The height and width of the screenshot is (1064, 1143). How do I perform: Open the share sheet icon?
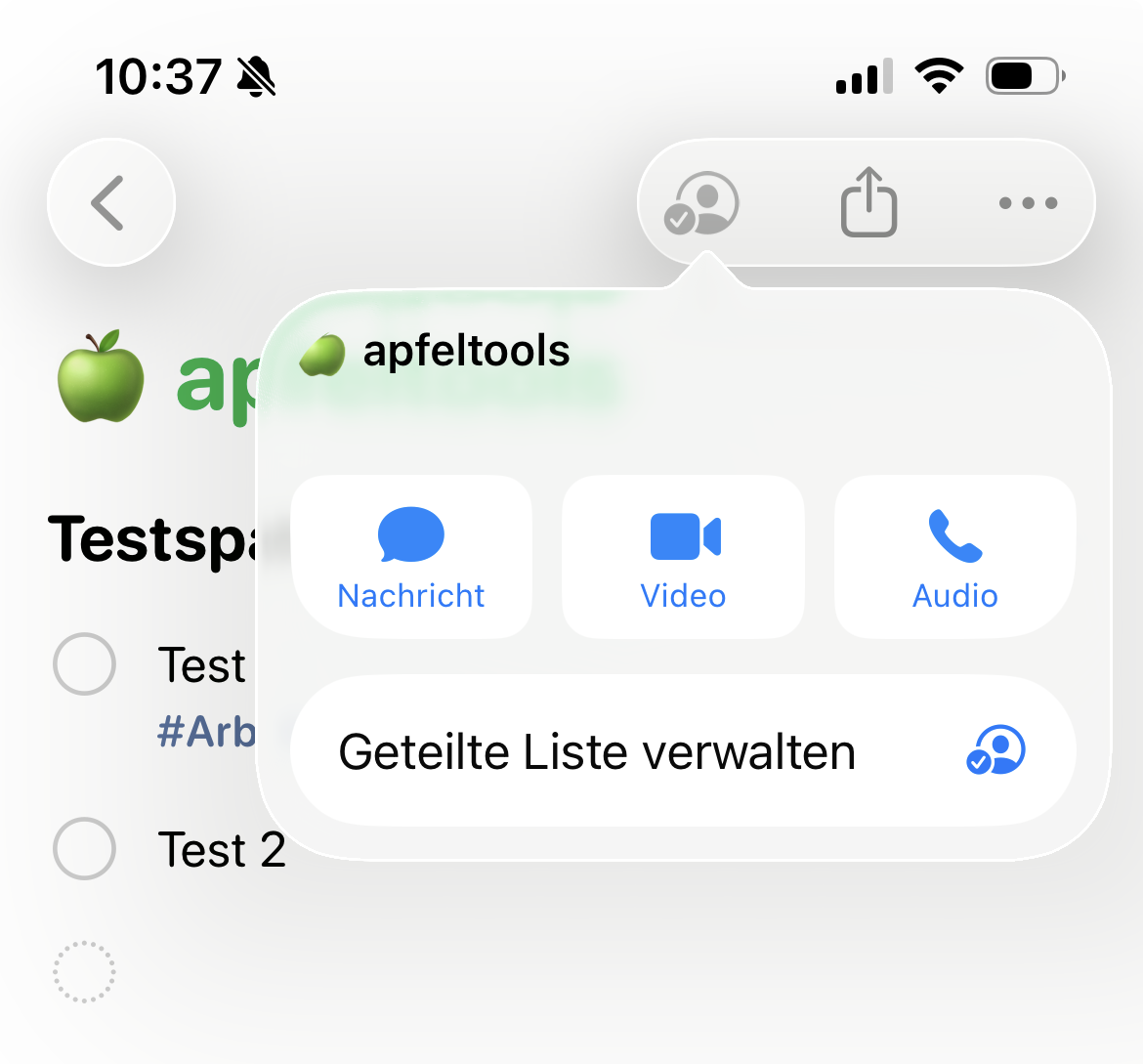(x=868, y=202)
